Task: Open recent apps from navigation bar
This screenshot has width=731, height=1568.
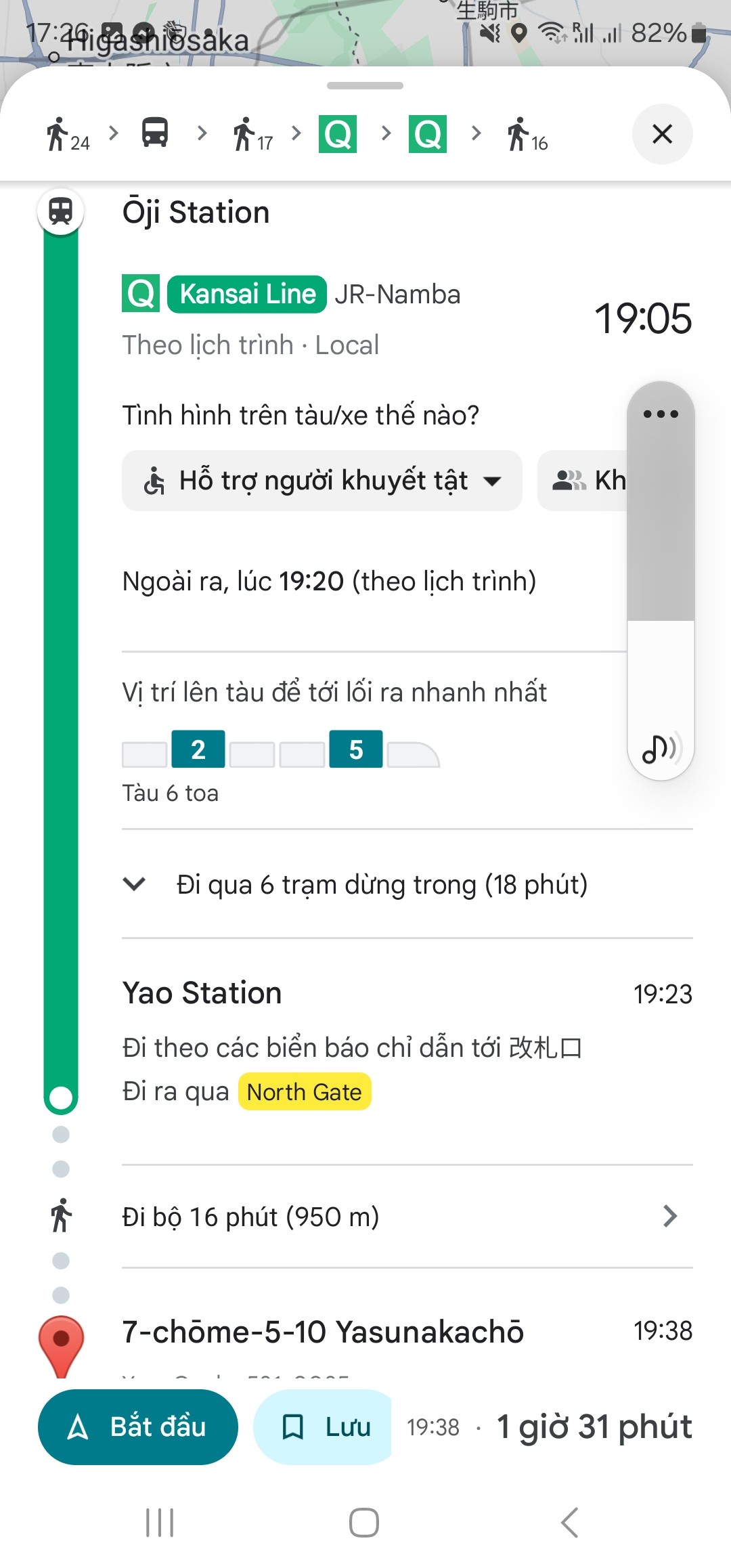Action: tap(160, 1523)
